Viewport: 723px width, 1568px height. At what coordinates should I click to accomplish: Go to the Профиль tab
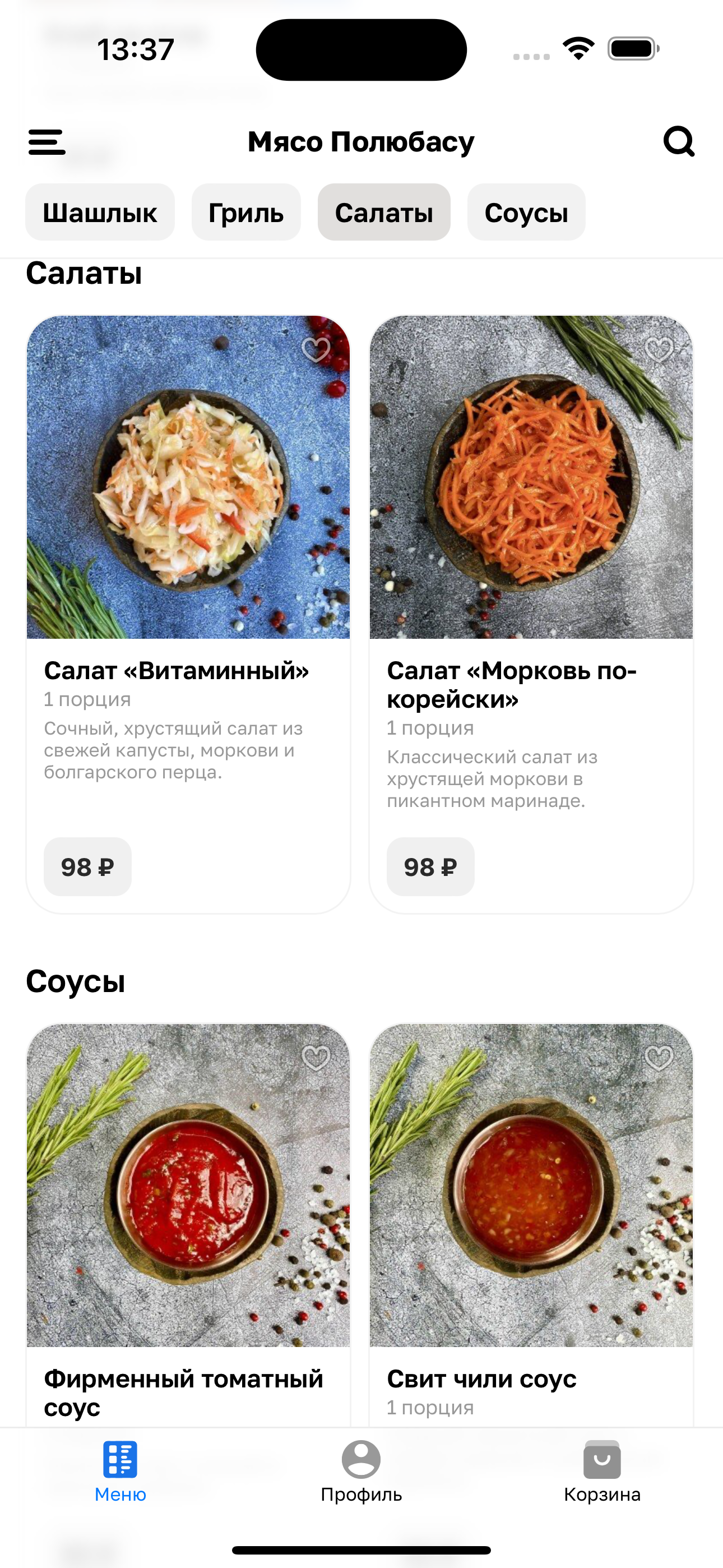click(x=361, y=1470)
